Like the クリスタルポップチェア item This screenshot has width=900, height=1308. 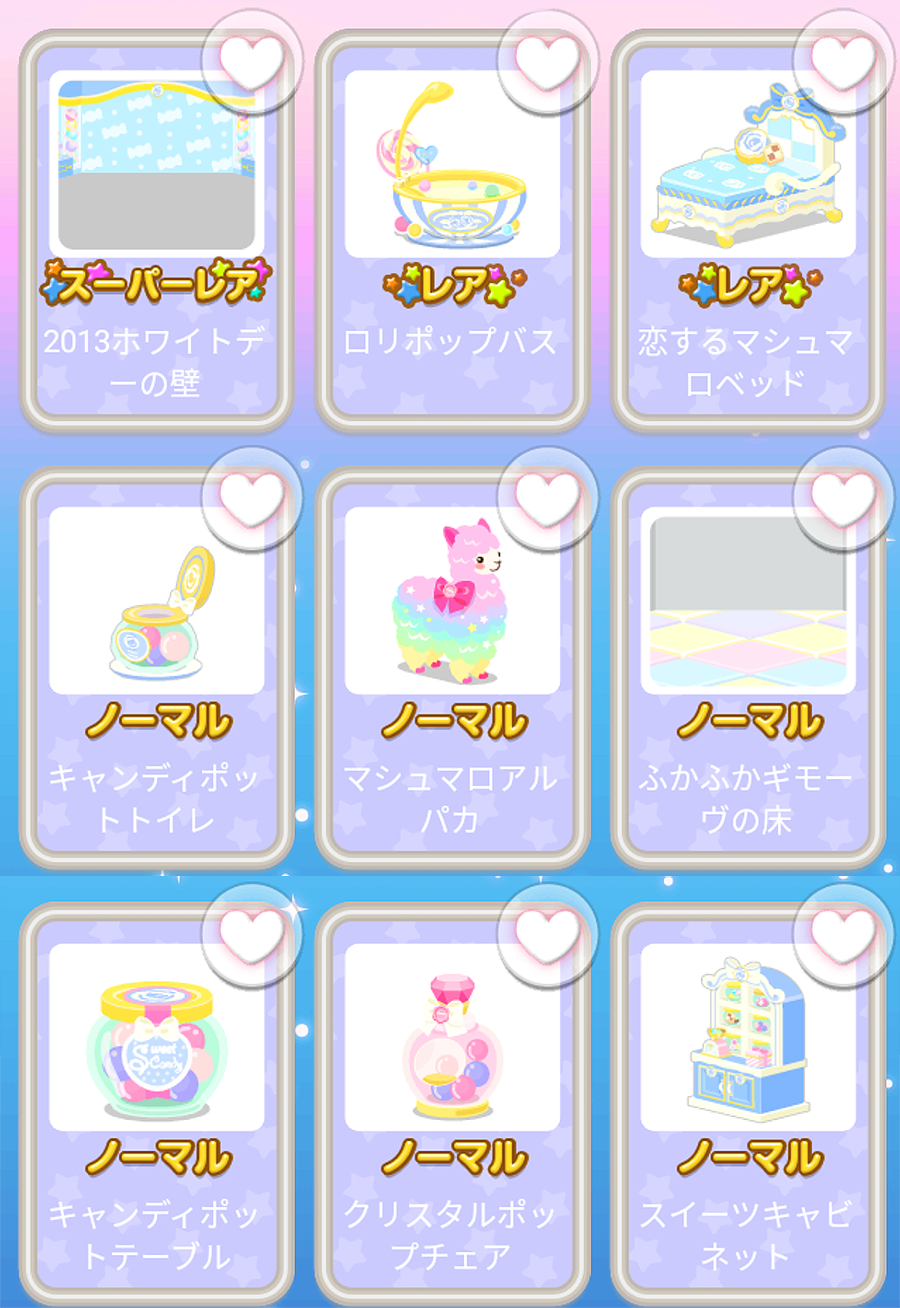[x=547, y=934]
